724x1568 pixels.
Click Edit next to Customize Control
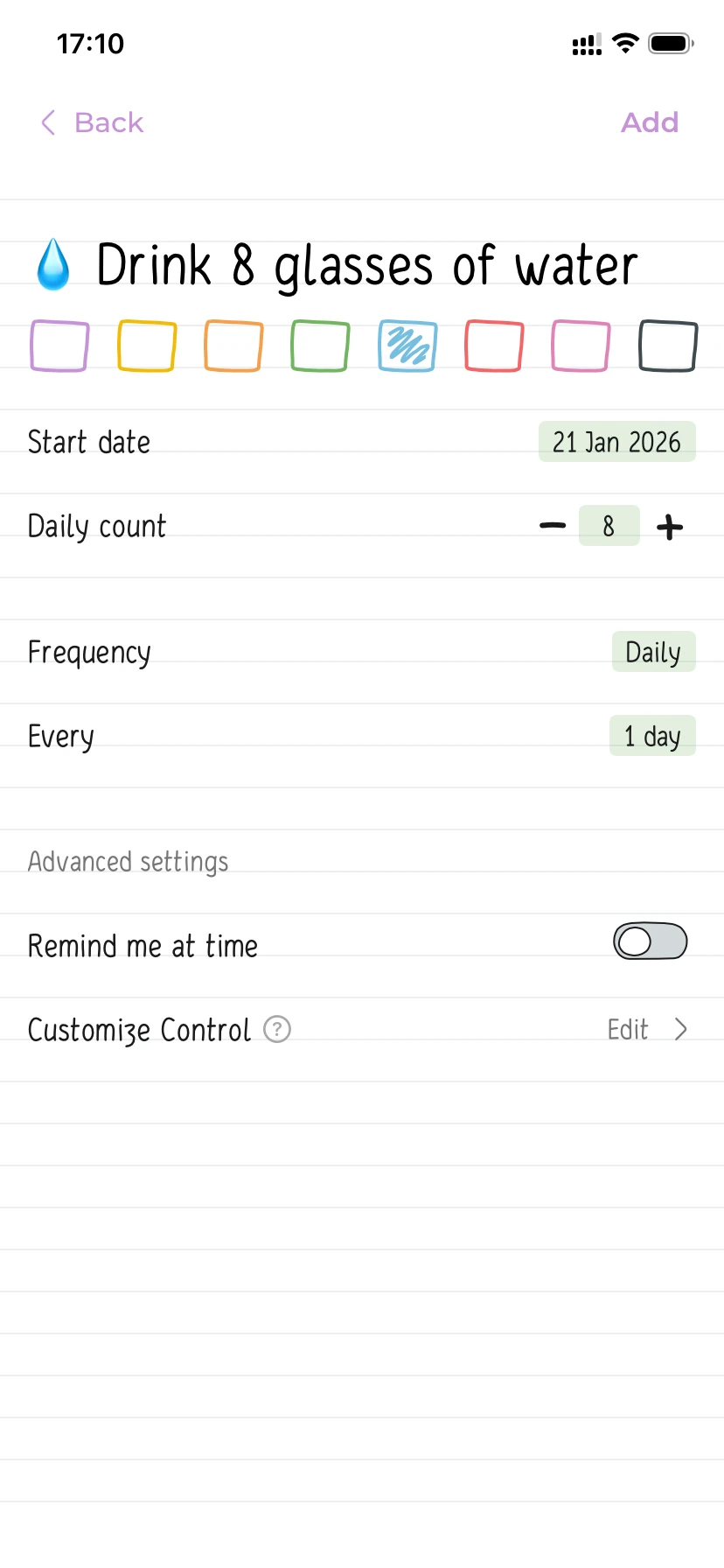pos(627,1029)
